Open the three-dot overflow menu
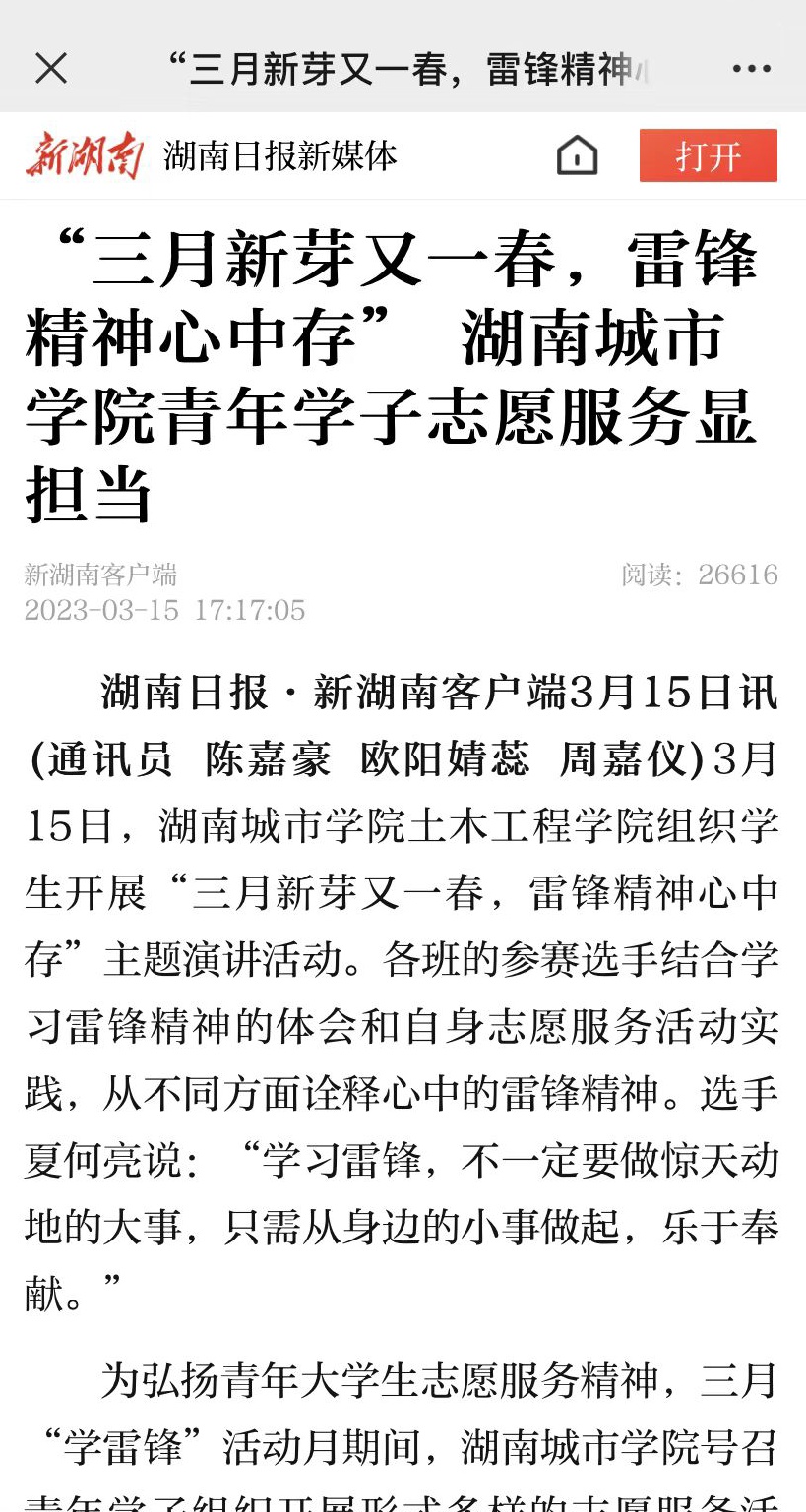Viewport: 806px width, 1512px height. coord(752,69)
